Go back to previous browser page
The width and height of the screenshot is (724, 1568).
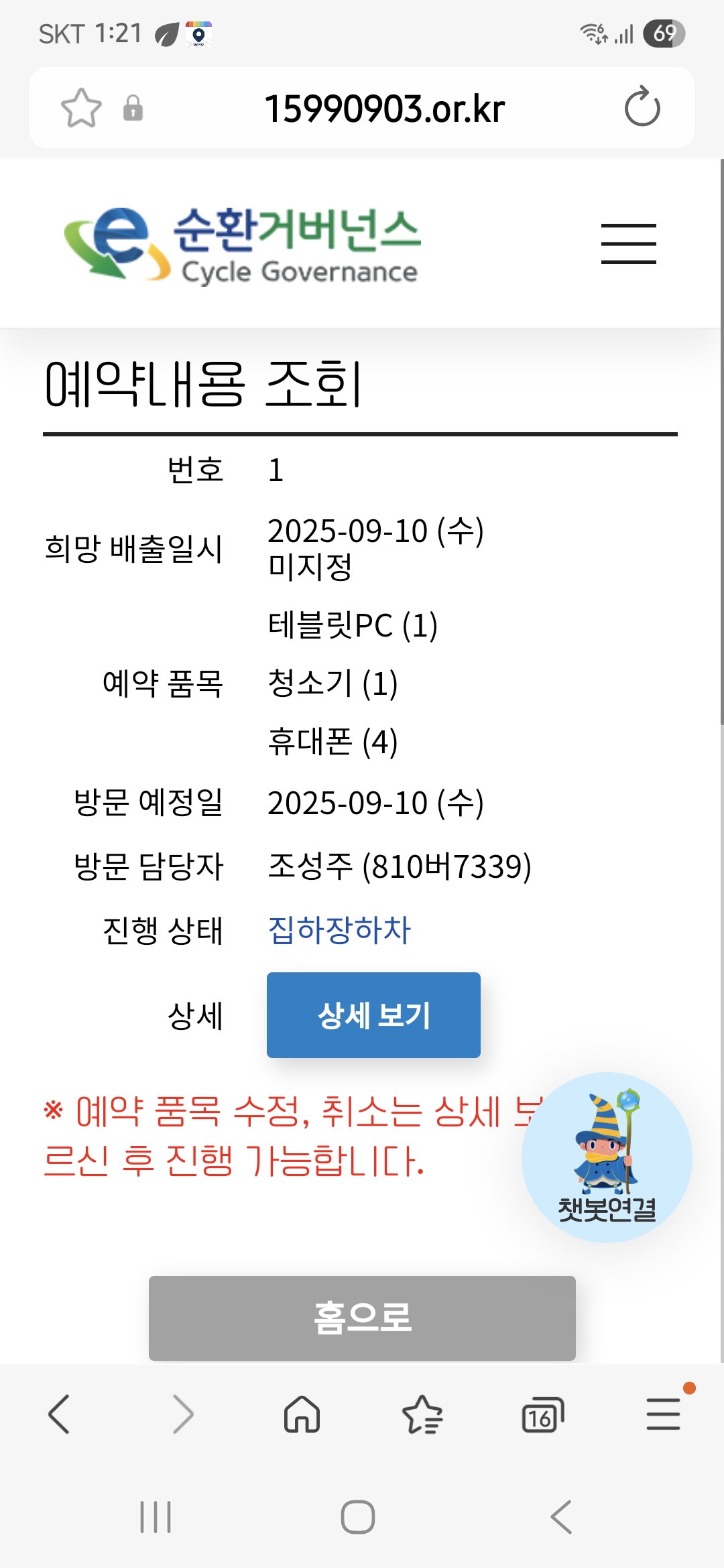59,1414
